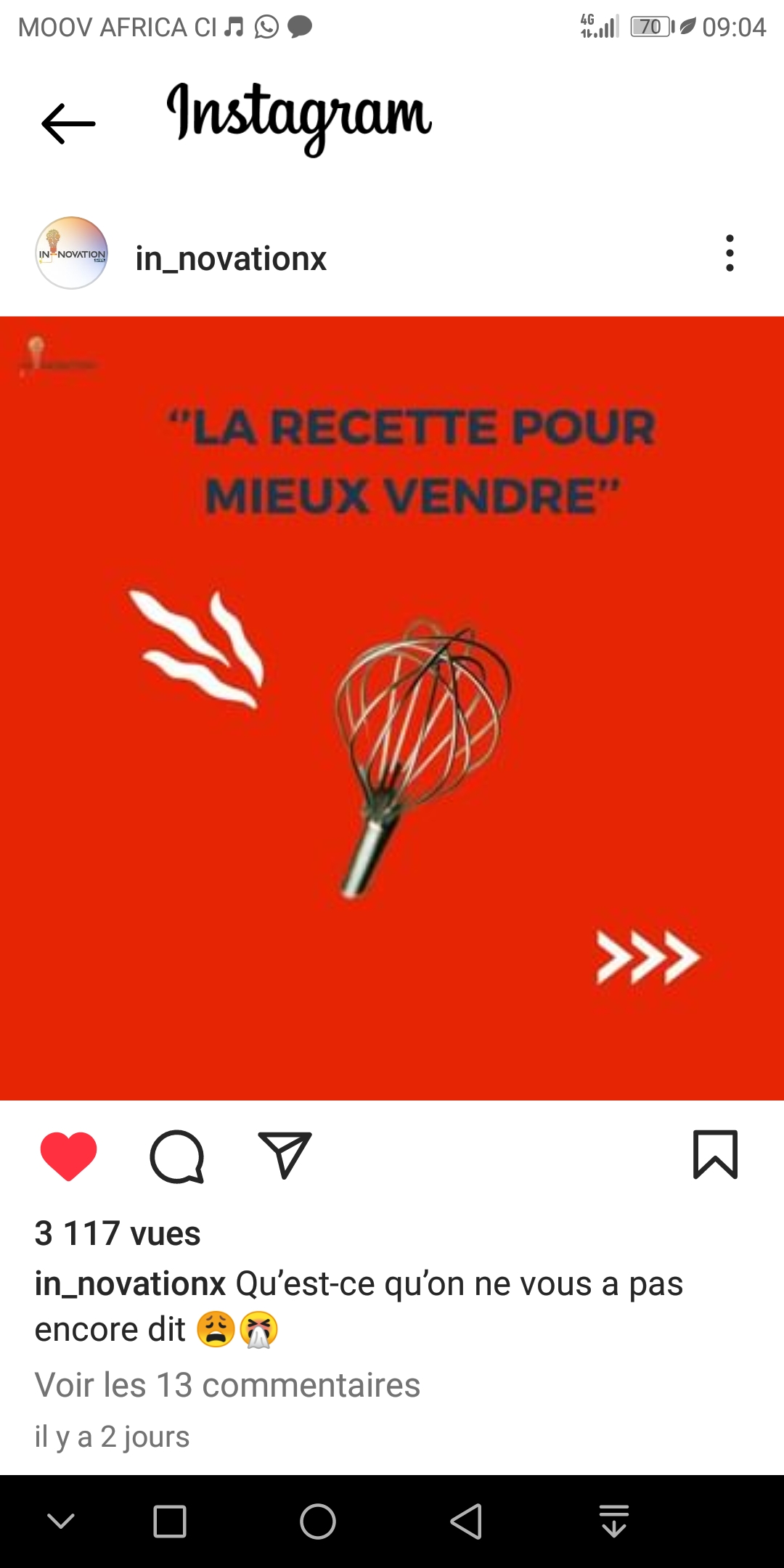Pull down notifications via the arrow-down button
Screen dimensions: 784x1568
(614, 1522)
